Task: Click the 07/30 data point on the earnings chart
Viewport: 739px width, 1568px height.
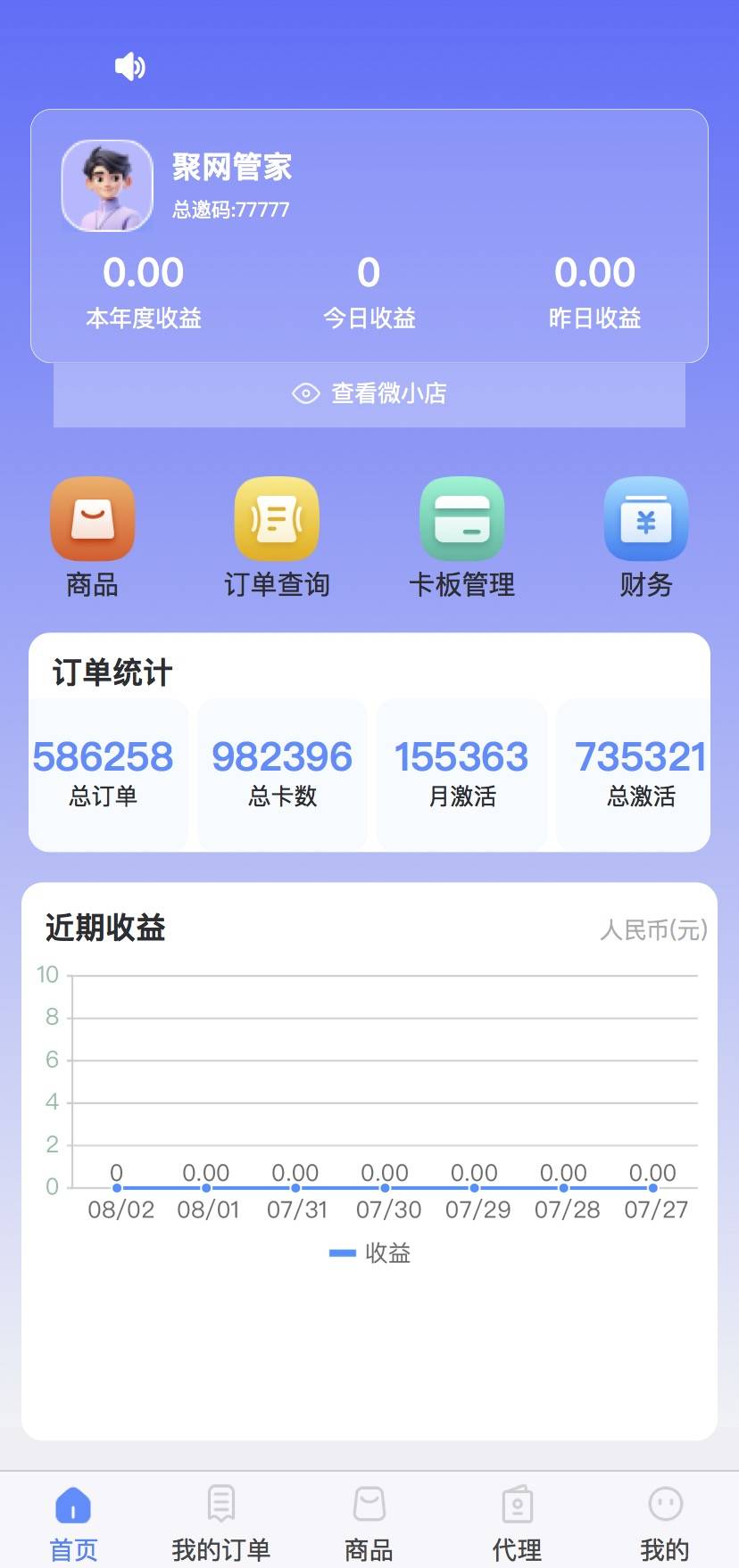Action: (386, 1188)
